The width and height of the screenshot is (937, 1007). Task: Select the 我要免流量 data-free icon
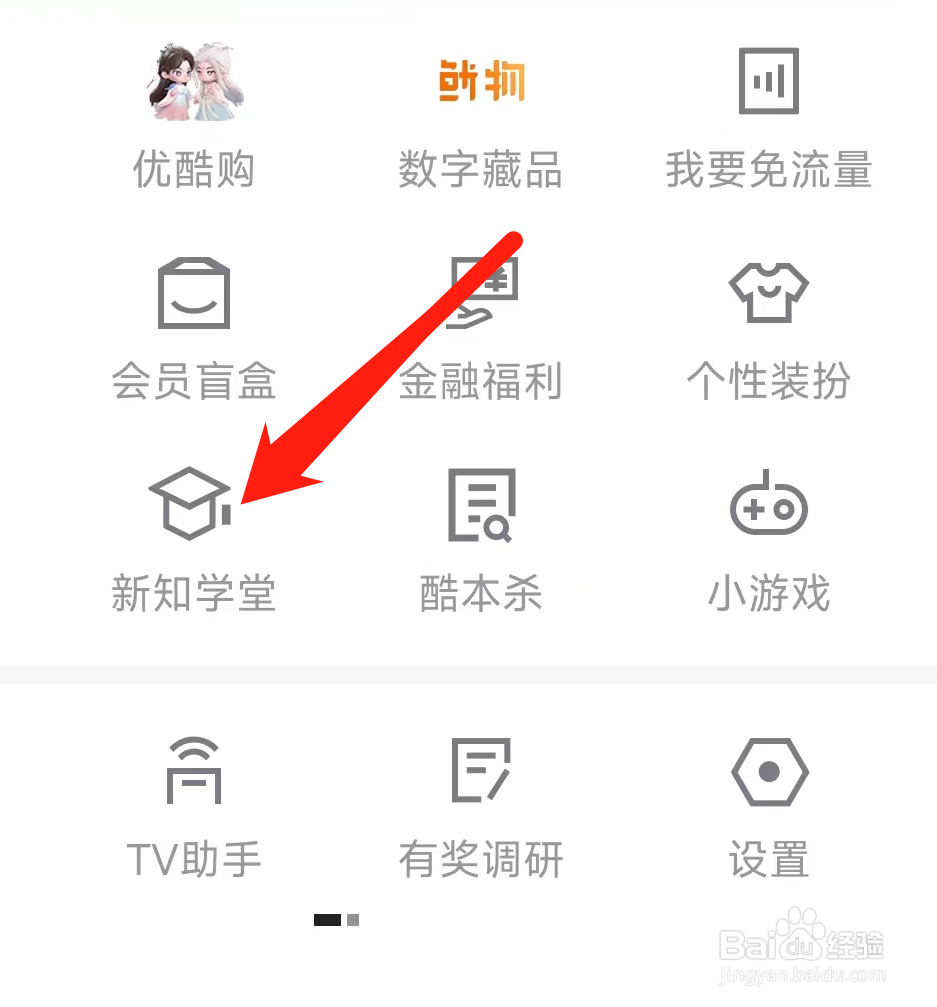coord(768,80)
